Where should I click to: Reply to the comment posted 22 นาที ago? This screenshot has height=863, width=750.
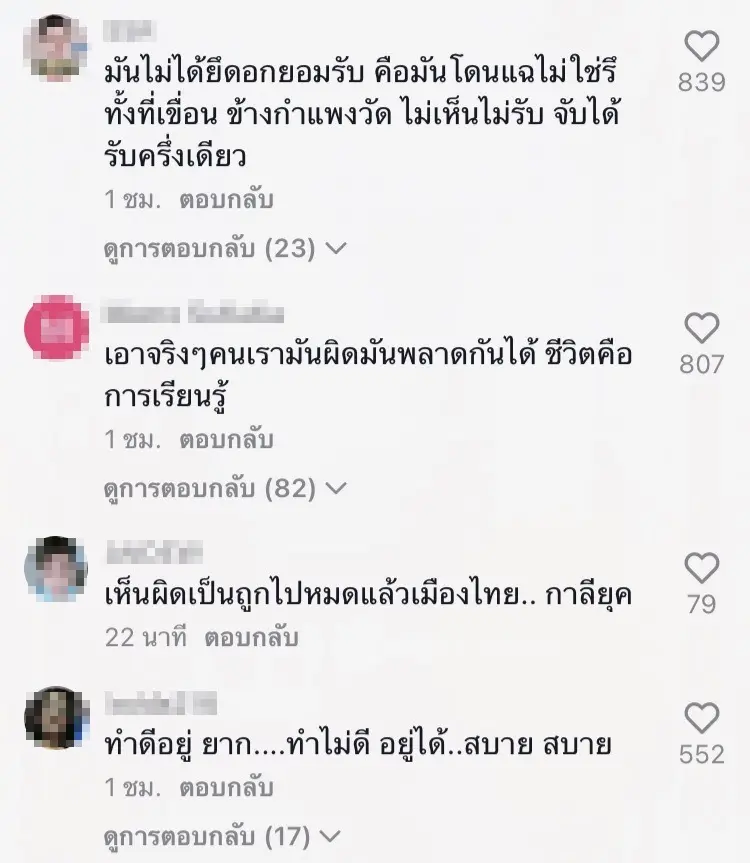point(251,637)
